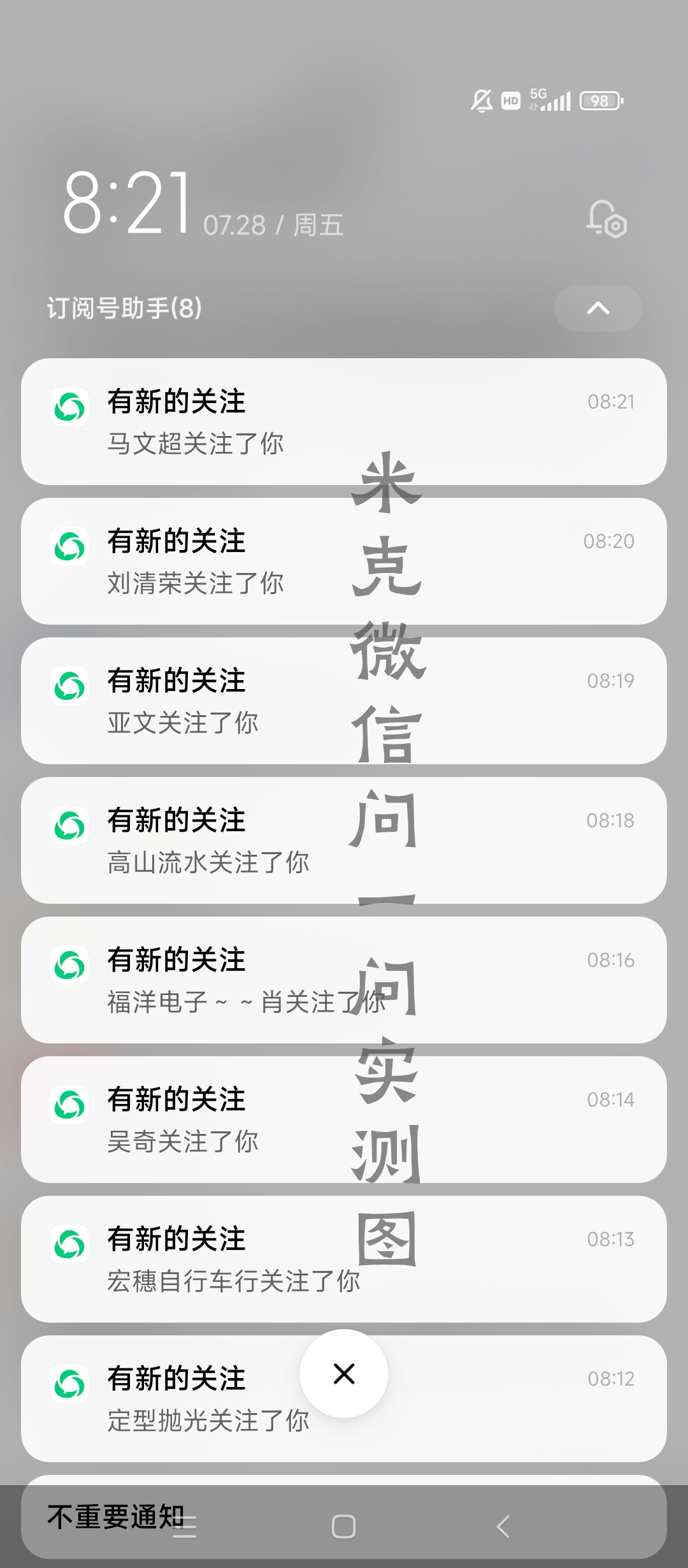Dismiss the 定型抛光 notification with the X button
This screenshot has height=1568, width=688.
pos(343,1374)
